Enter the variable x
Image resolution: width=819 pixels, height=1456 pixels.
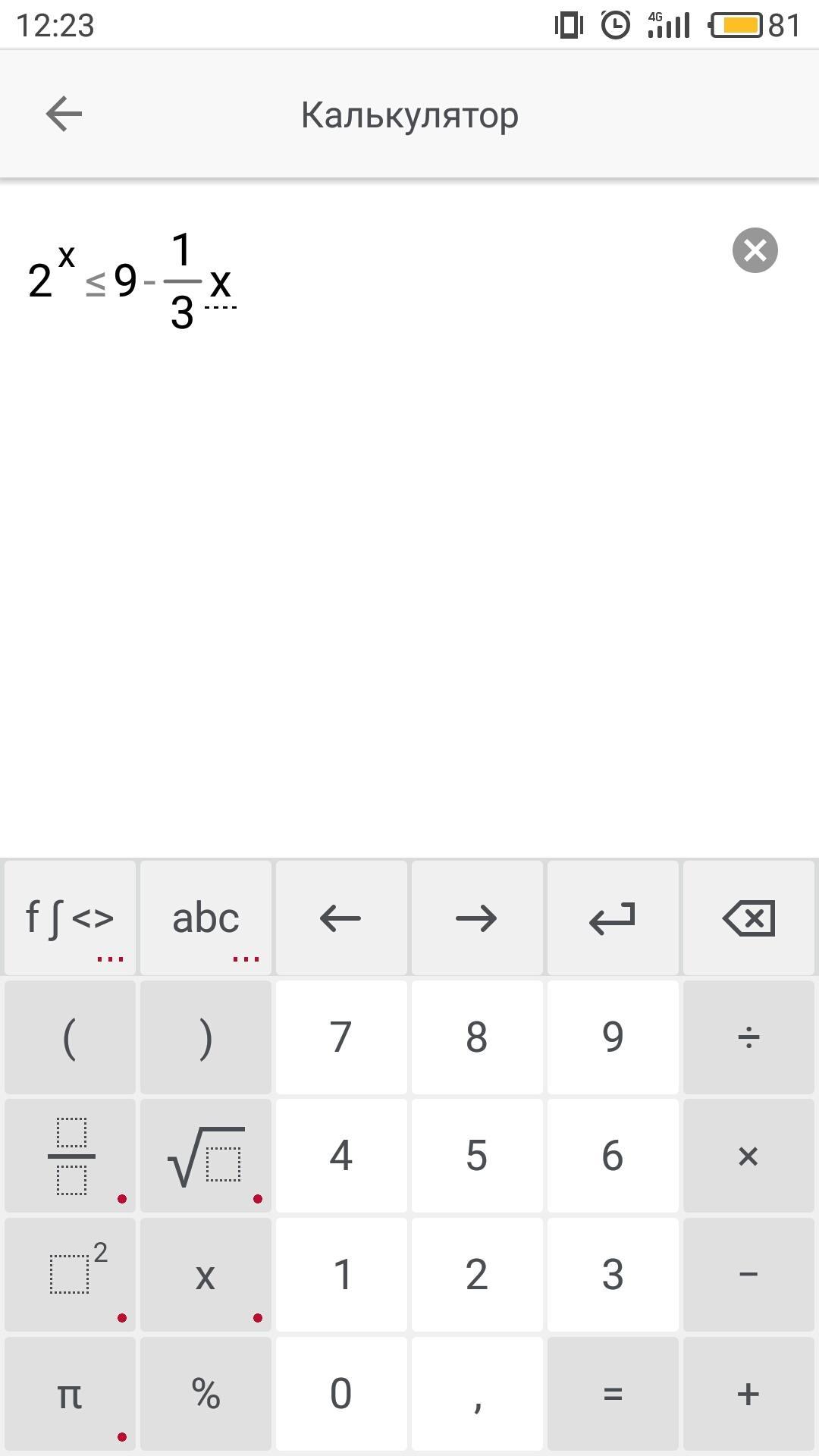tap(206, 1275)
